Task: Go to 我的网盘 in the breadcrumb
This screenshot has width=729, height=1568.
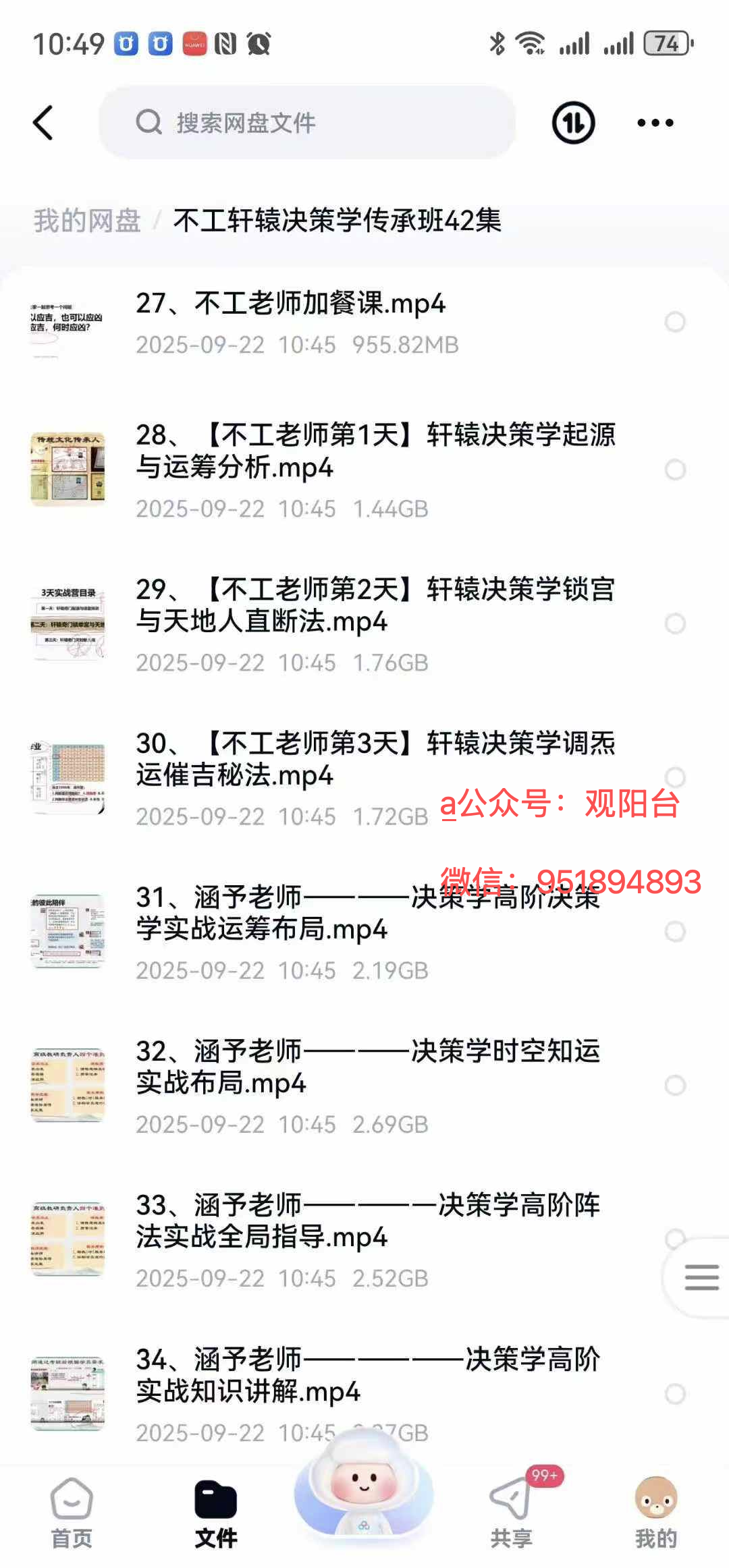Action: click(87, 221)
